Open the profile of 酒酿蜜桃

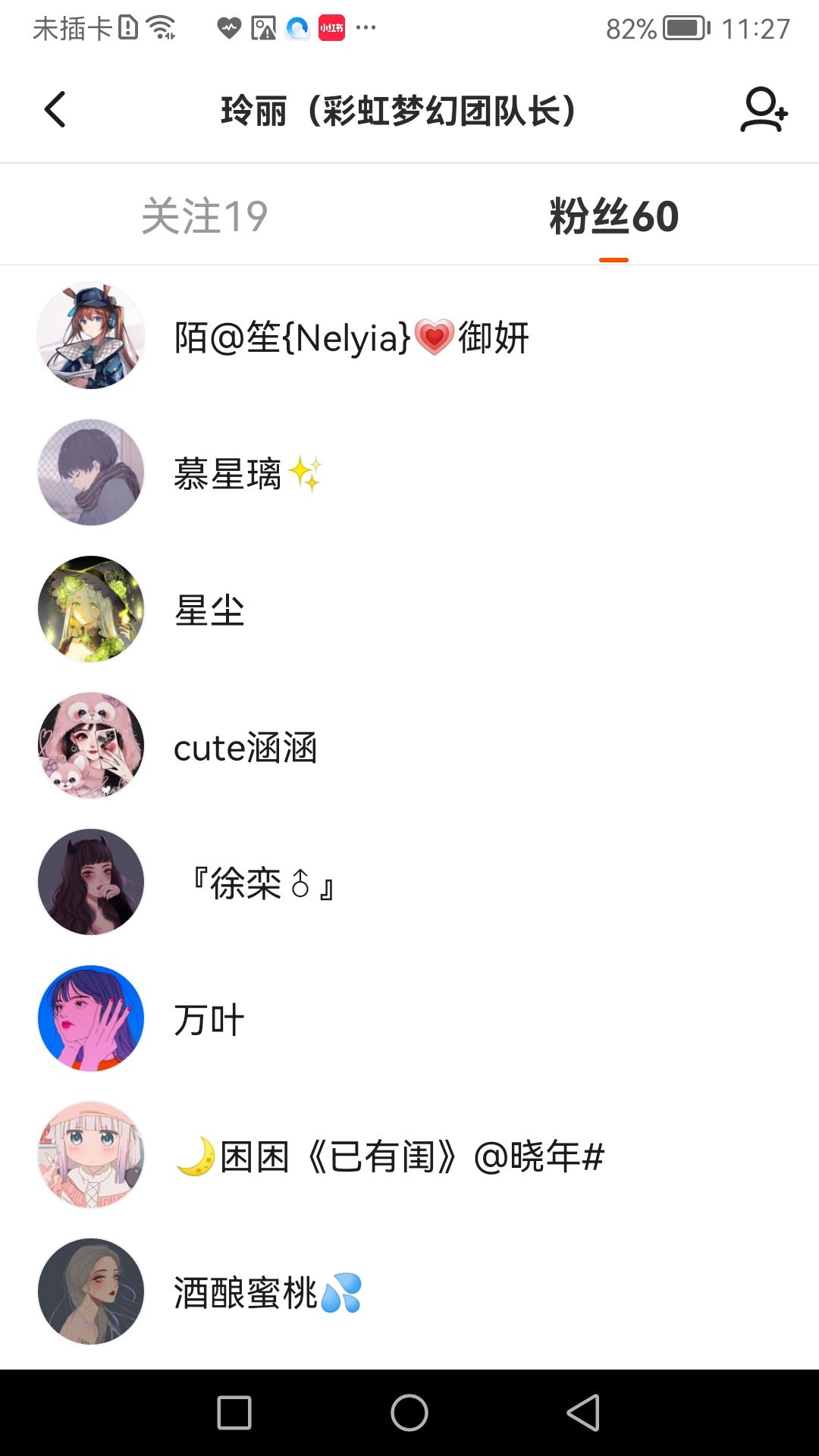(x=267, y=1293)
